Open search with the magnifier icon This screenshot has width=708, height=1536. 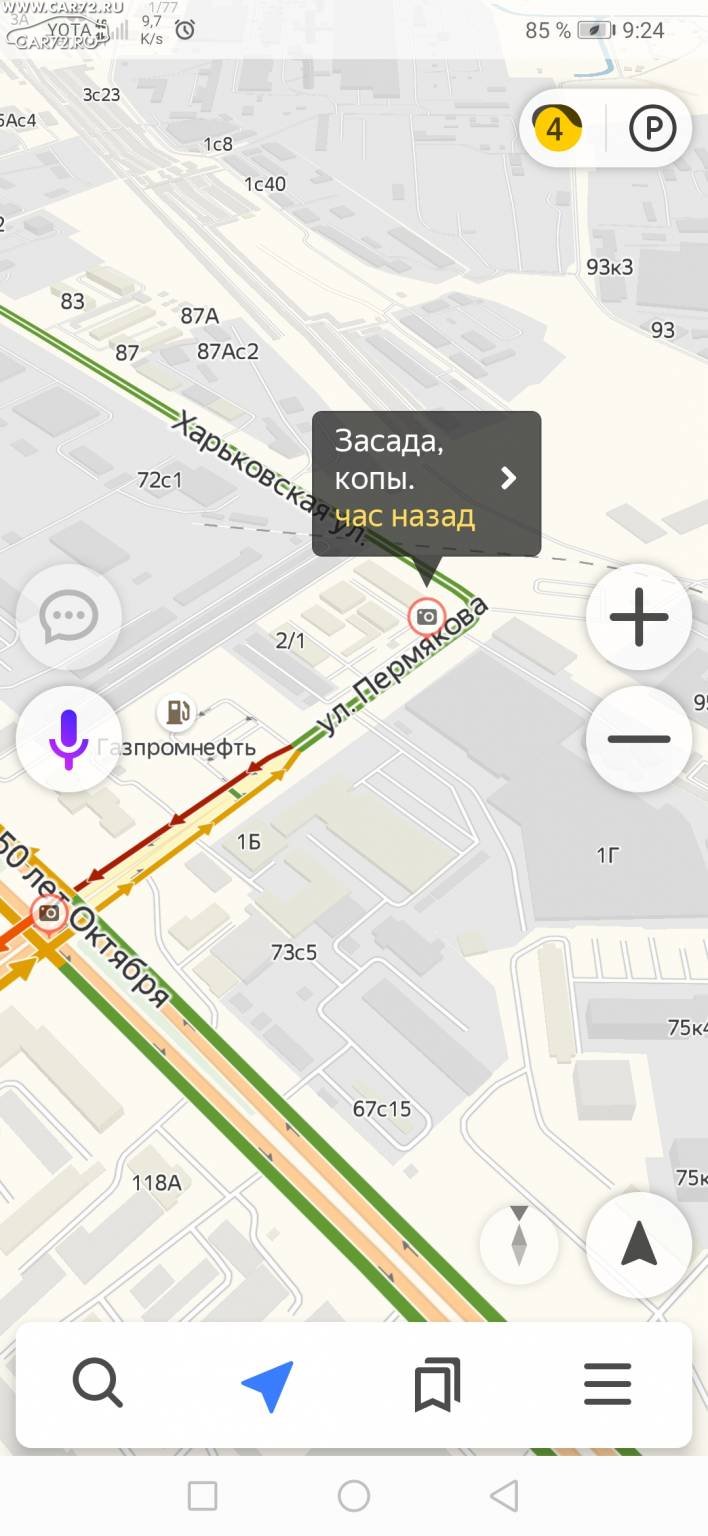98,1385
